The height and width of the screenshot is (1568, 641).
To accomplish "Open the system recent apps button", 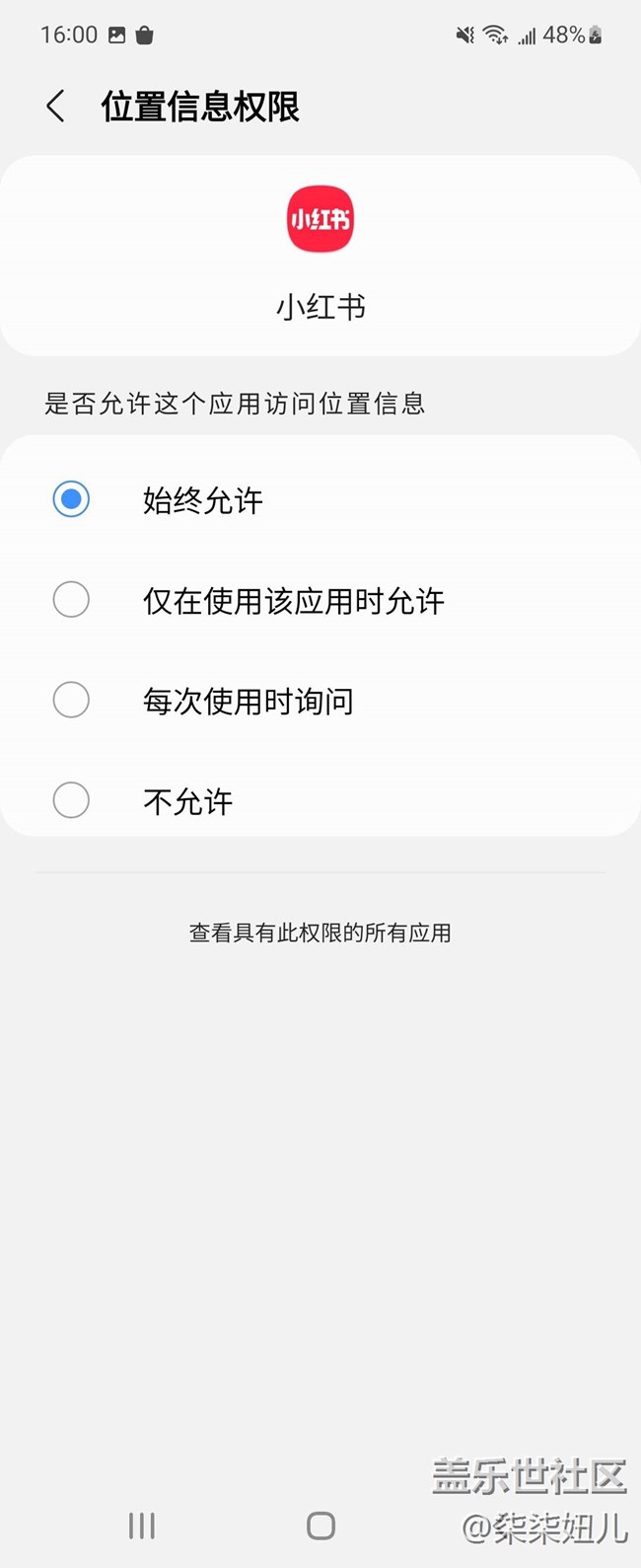I will coord(142,1526).
